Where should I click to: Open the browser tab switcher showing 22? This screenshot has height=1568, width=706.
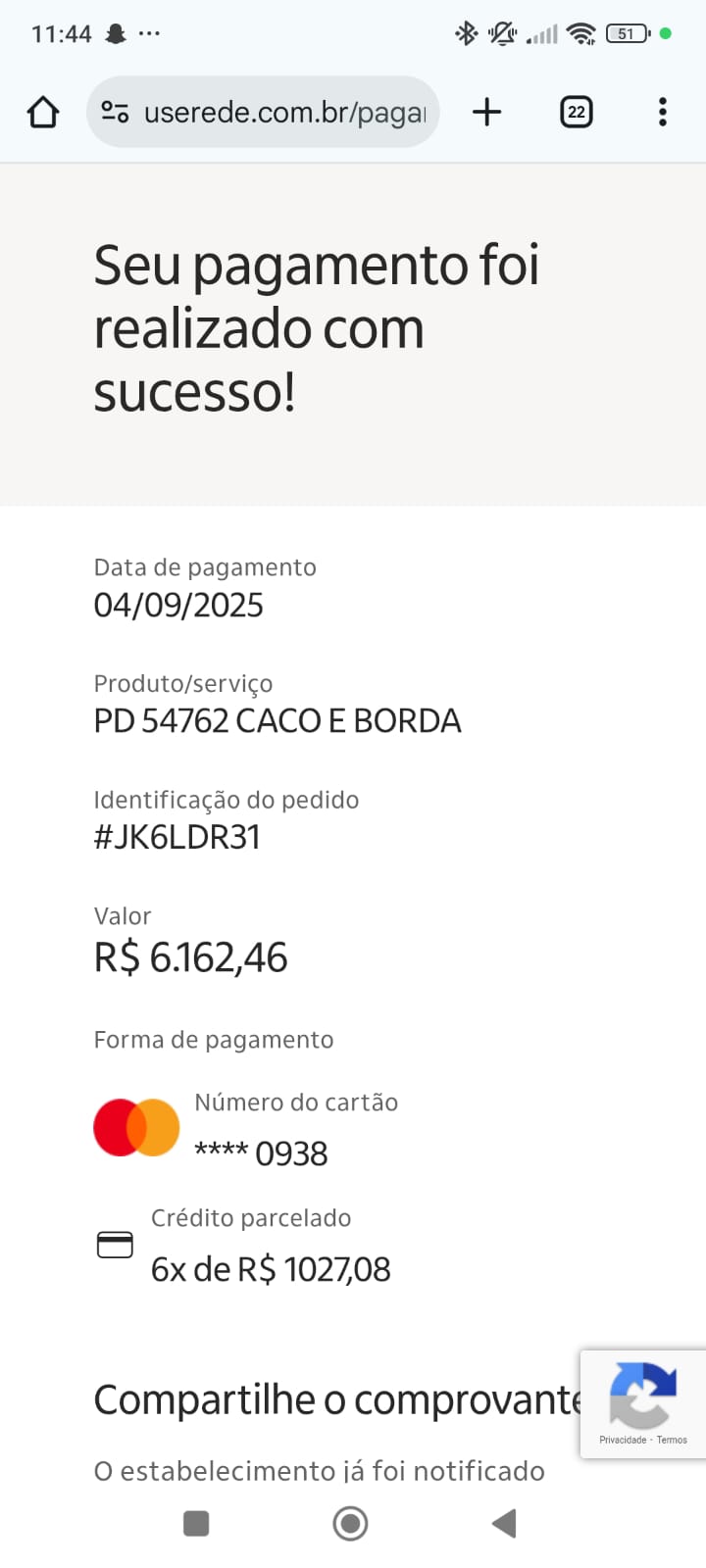click(x=576, y=111)
